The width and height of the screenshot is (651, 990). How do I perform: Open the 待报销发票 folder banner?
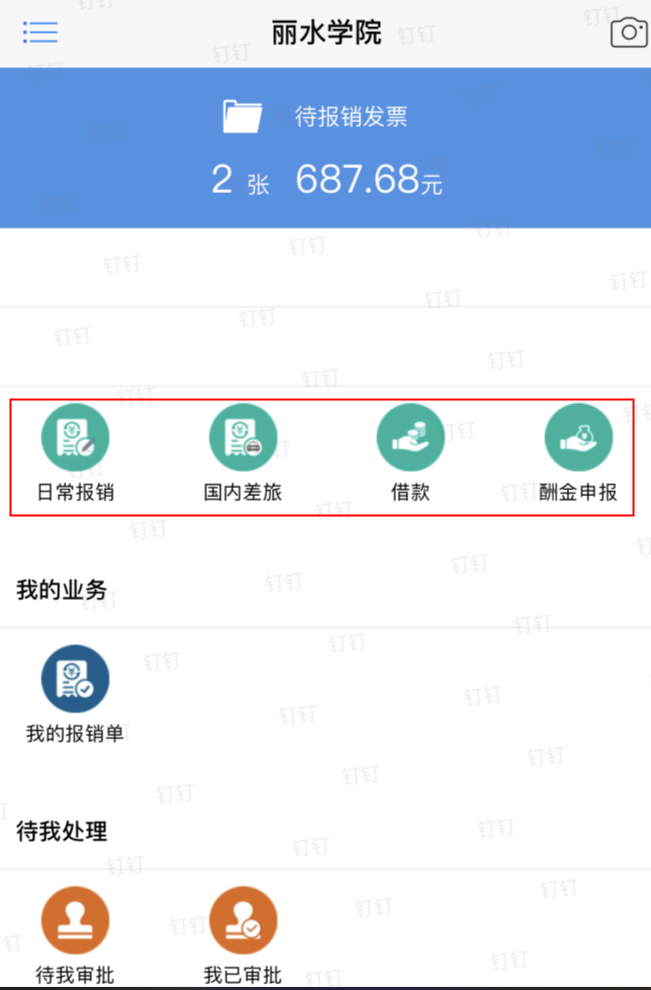point(326,148)
